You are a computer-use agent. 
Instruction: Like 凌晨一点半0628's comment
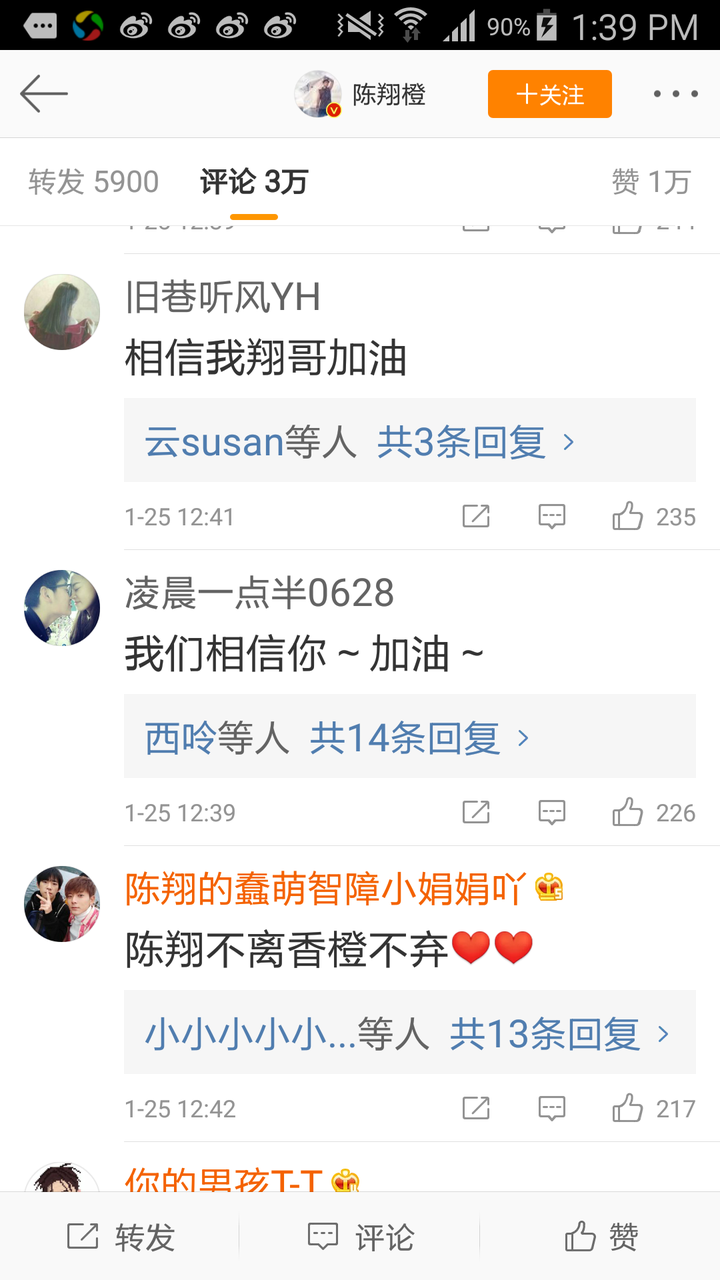pyautogui.click(x=628, y=813)
